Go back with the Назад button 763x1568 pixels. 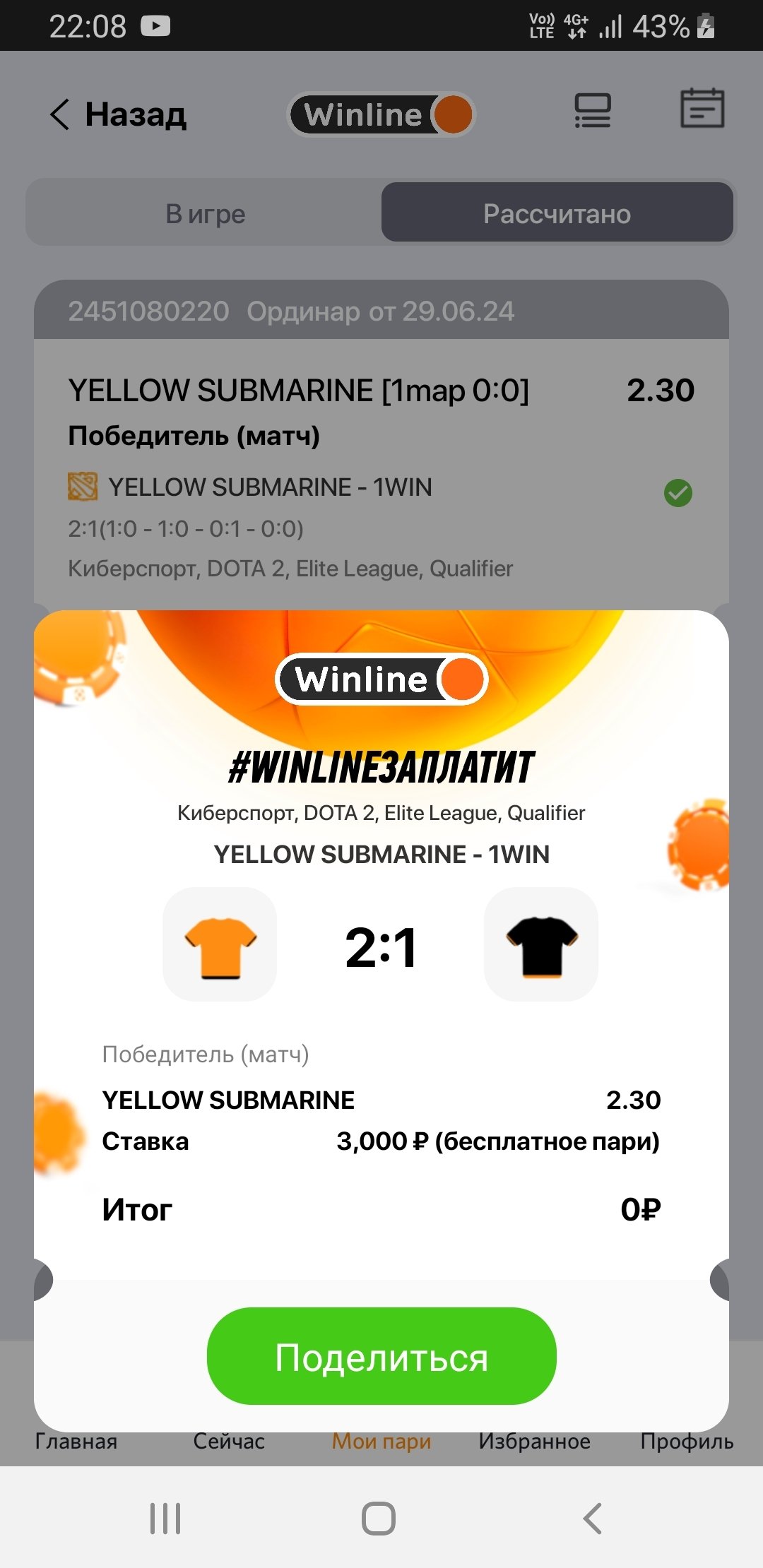118,114
